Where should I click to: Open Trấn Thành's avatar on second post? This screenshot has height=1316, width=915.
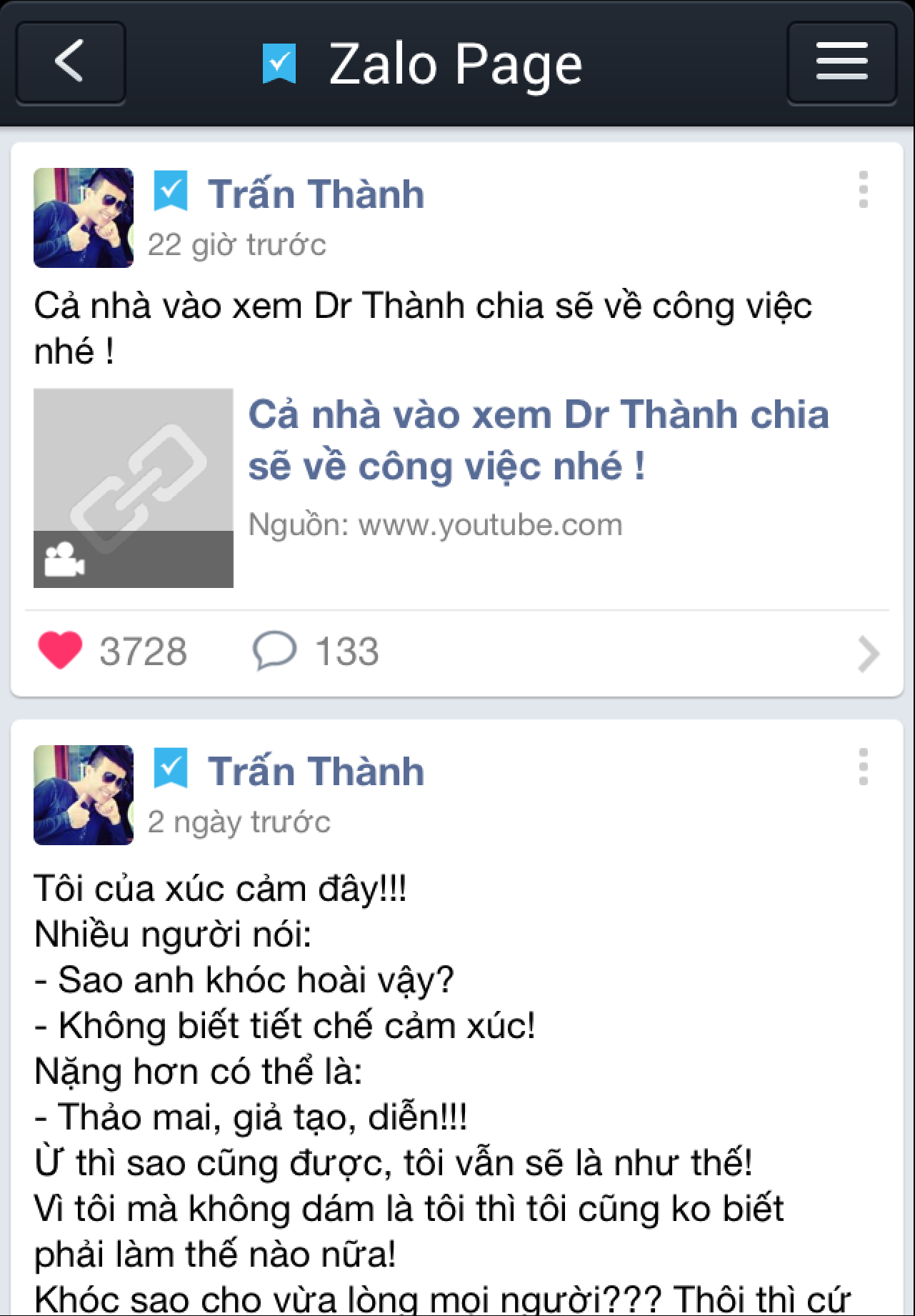pos(84,795)
